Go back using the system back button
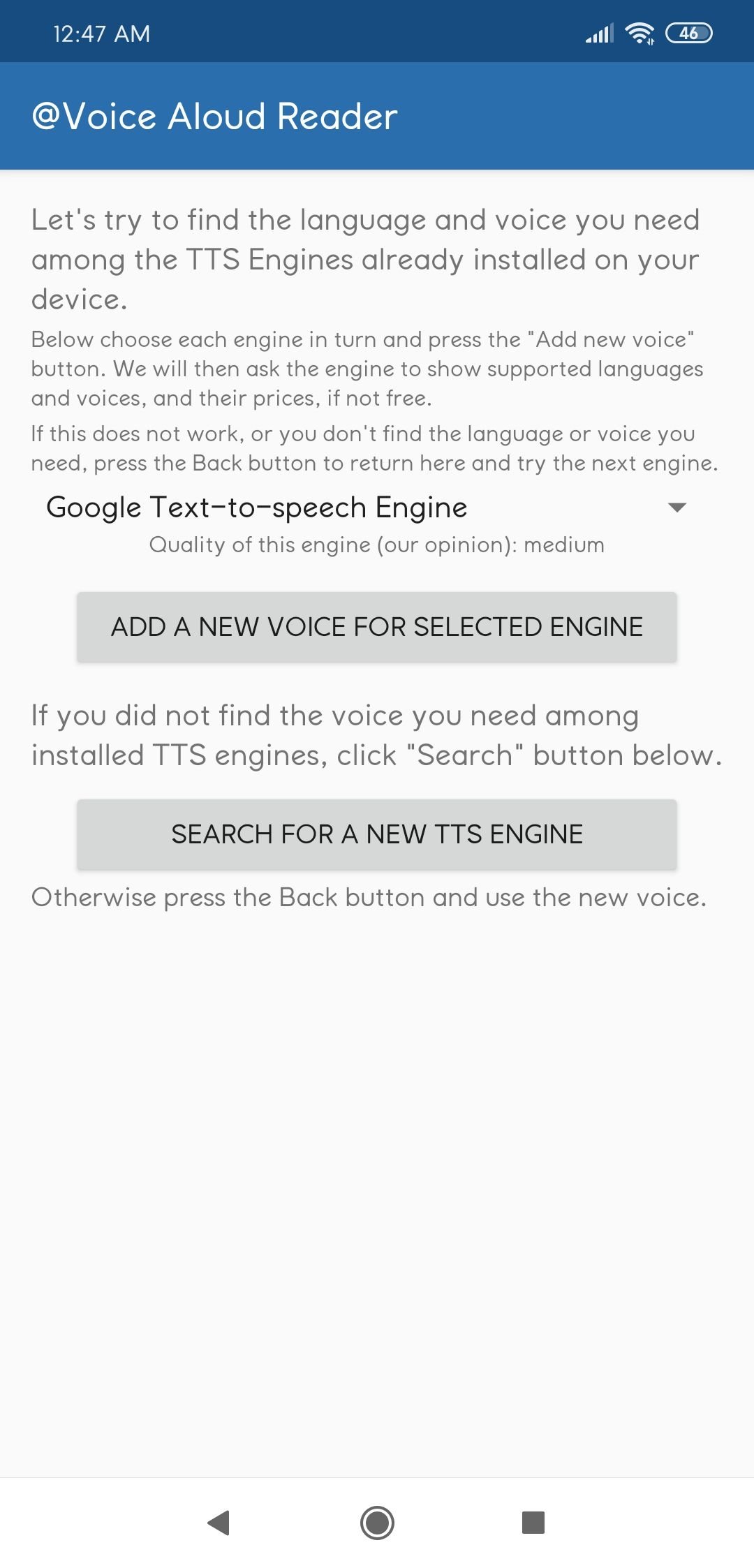Viewport: 754px width, 1568px height. click(219, 1523)
